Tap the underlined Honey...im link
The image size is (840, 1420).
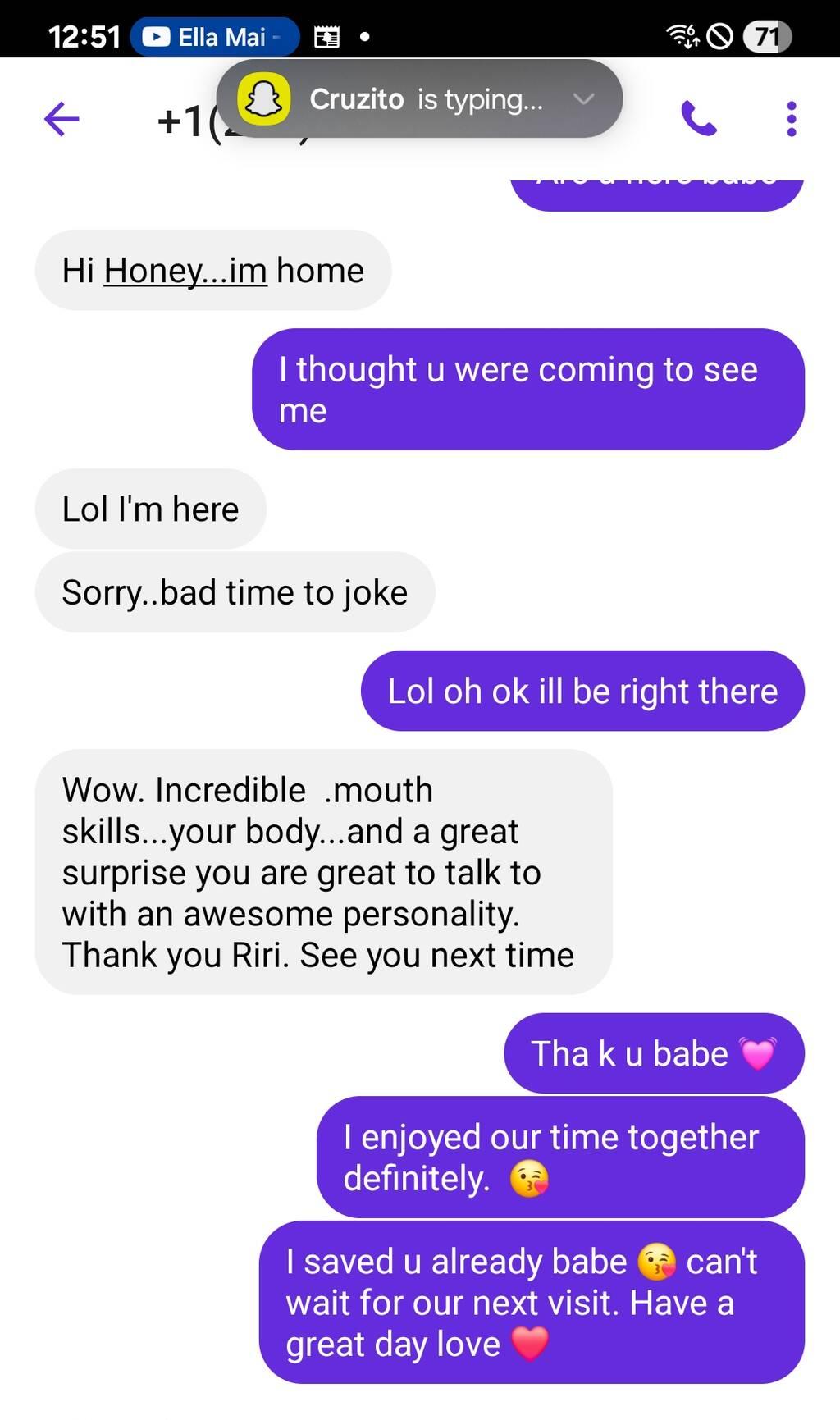[185, 271]
